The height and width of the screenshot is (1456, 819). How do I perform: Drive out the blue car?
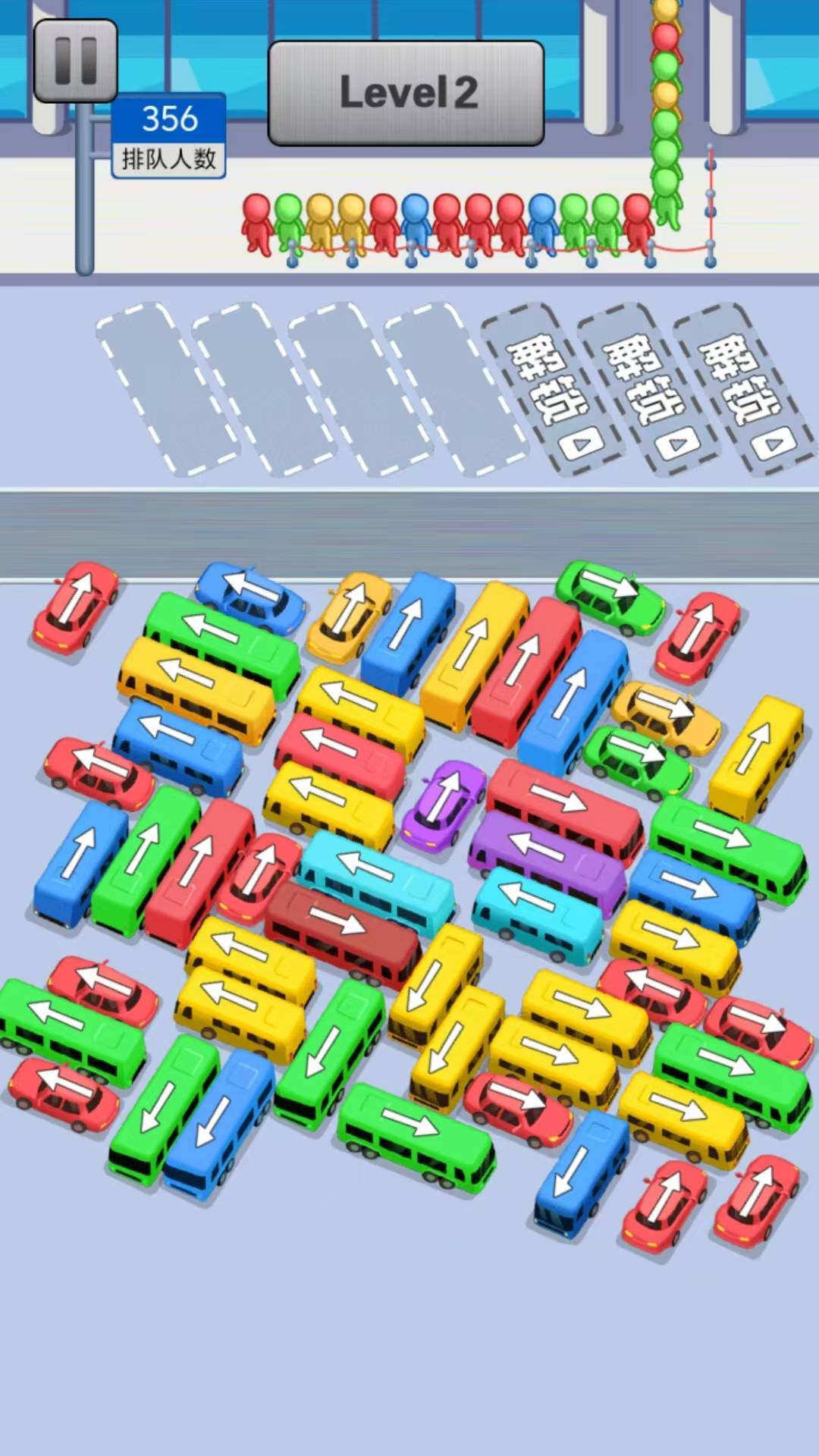point(250,597)
